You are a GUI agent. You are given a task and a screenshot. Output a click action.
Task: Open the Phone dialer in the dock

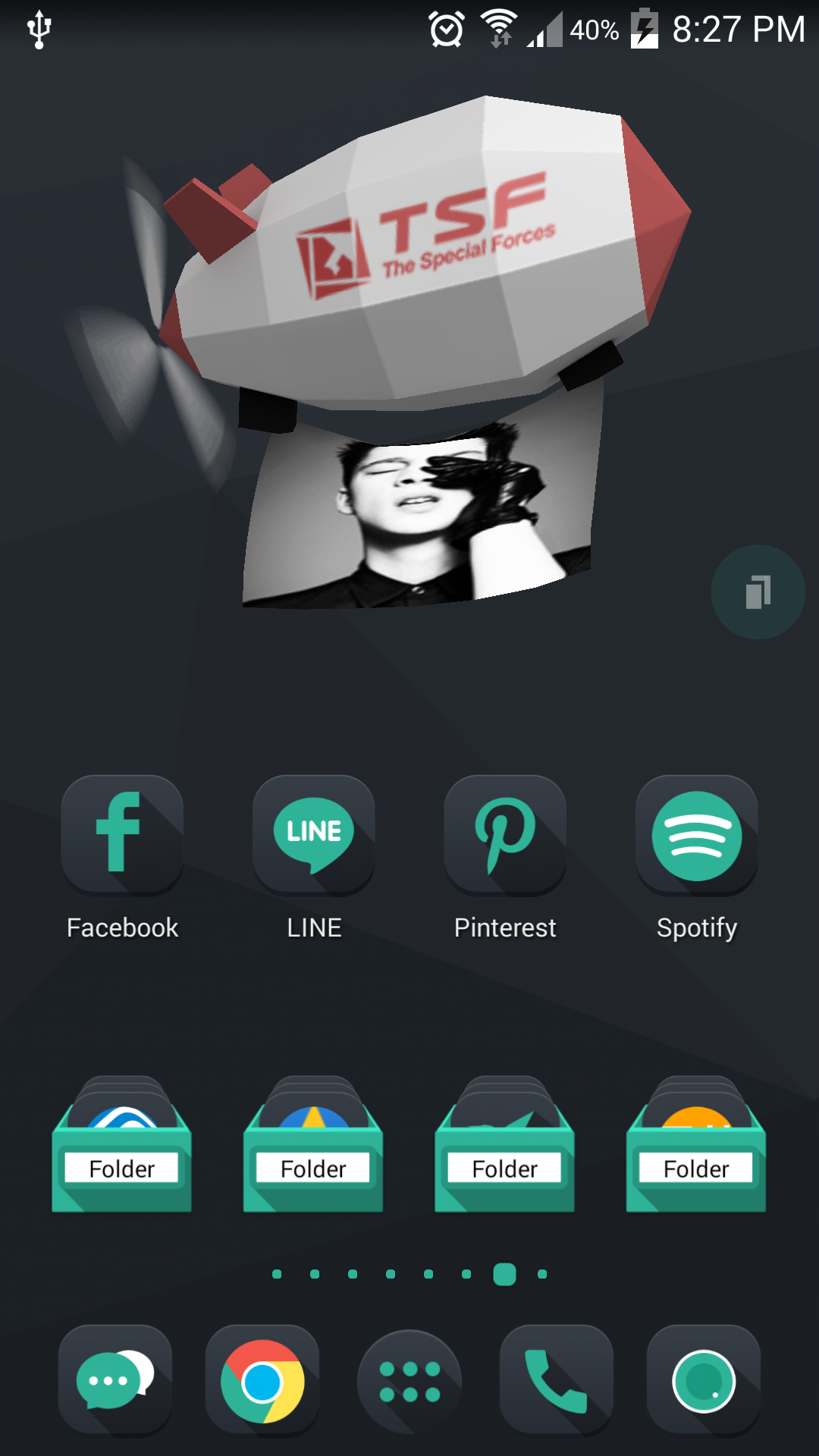pyautogui.click(x=556, y=1379)
